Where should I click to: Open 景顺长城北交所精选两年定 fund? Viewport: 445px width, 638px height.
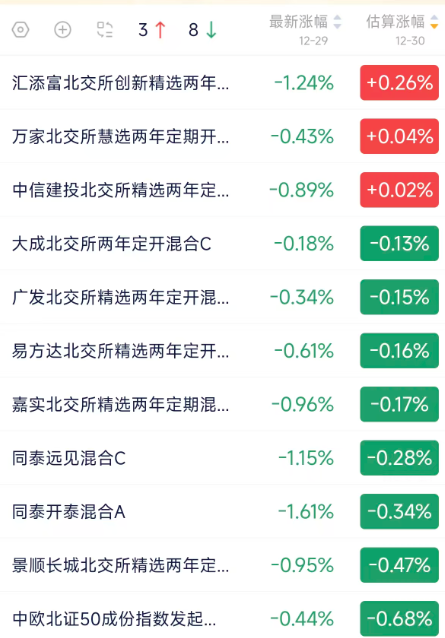(222, 565)
